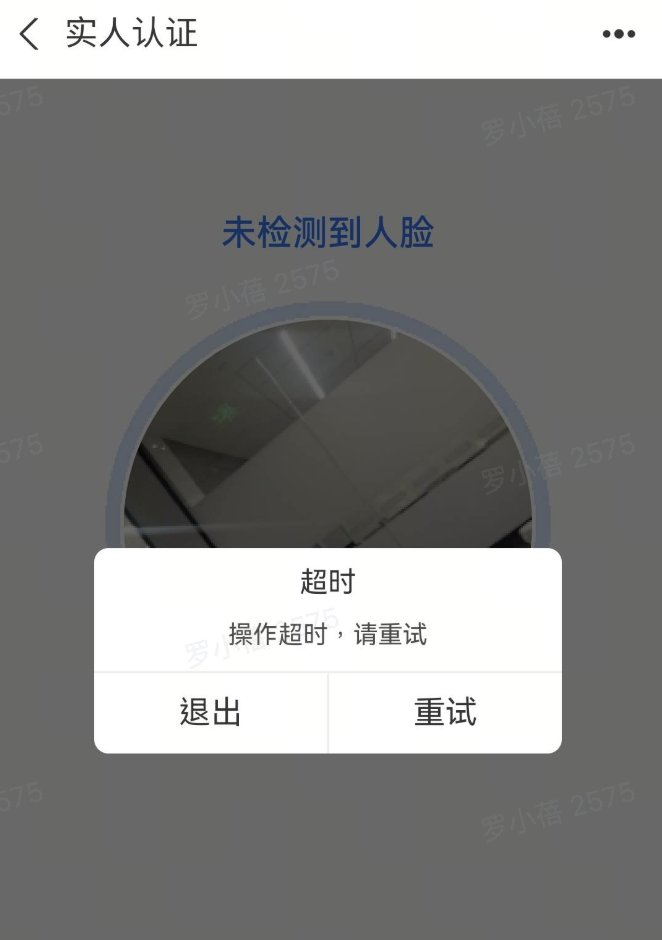Tap 退出 to exit verification
The height and width of the screenshot is (940, 662).
point(211,713)
